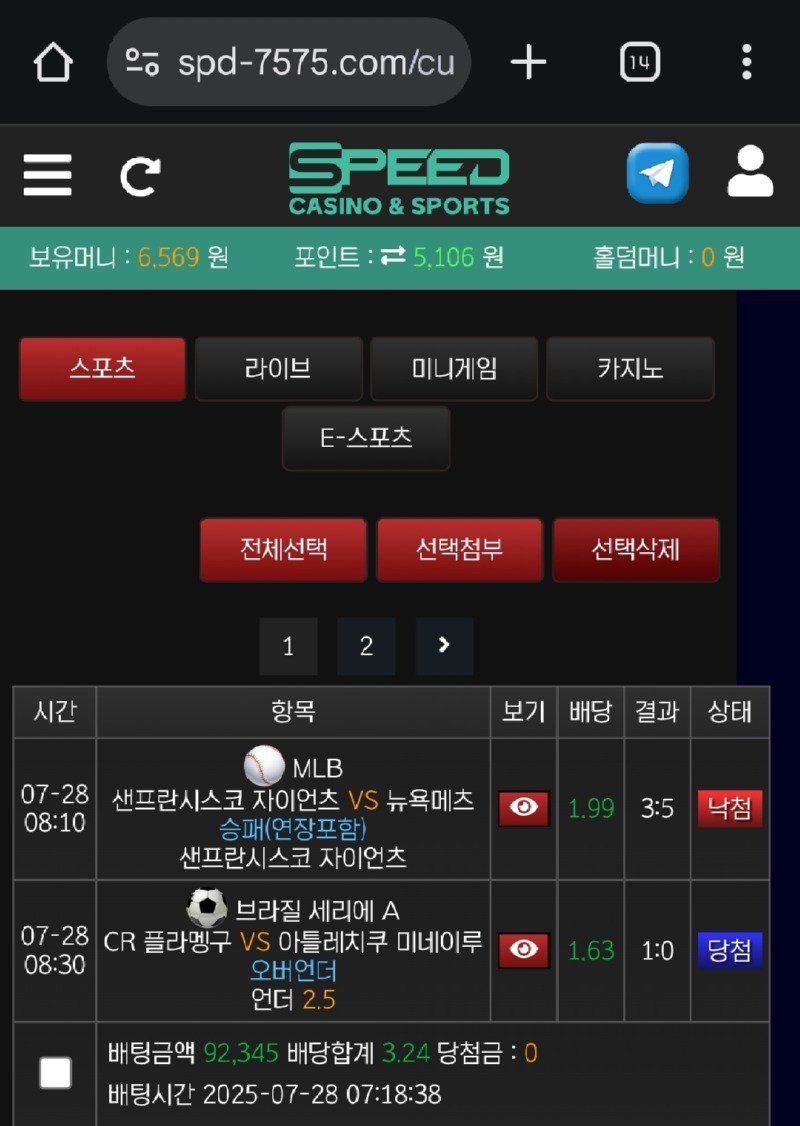The image size is (800, 1126).
Task: Switch to the 라이브 tab
Action: (x=278, y=369)
